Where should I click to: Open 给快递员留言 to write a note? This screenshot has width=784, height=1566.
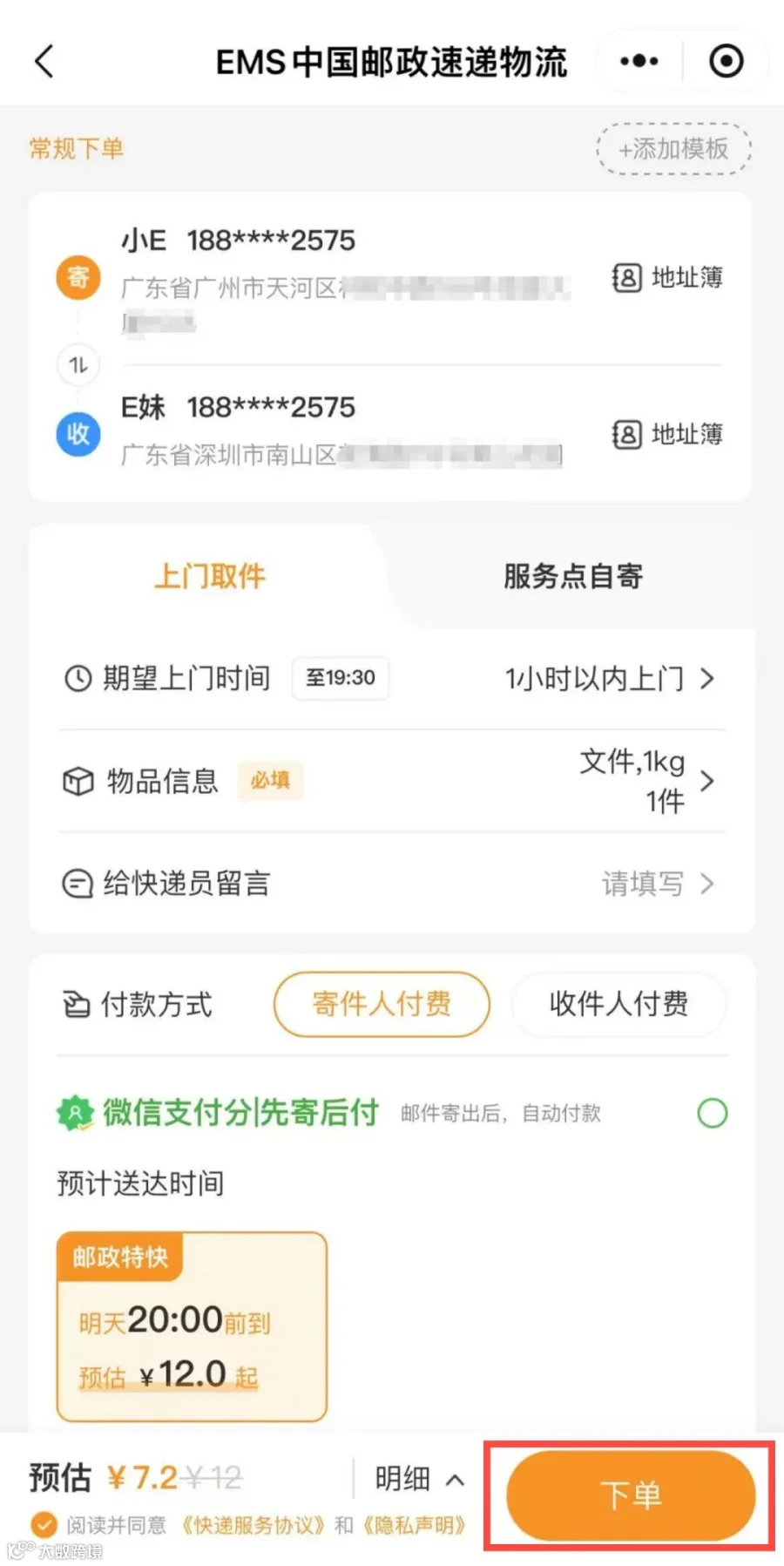pyautogui.click(x=392, y=884)
